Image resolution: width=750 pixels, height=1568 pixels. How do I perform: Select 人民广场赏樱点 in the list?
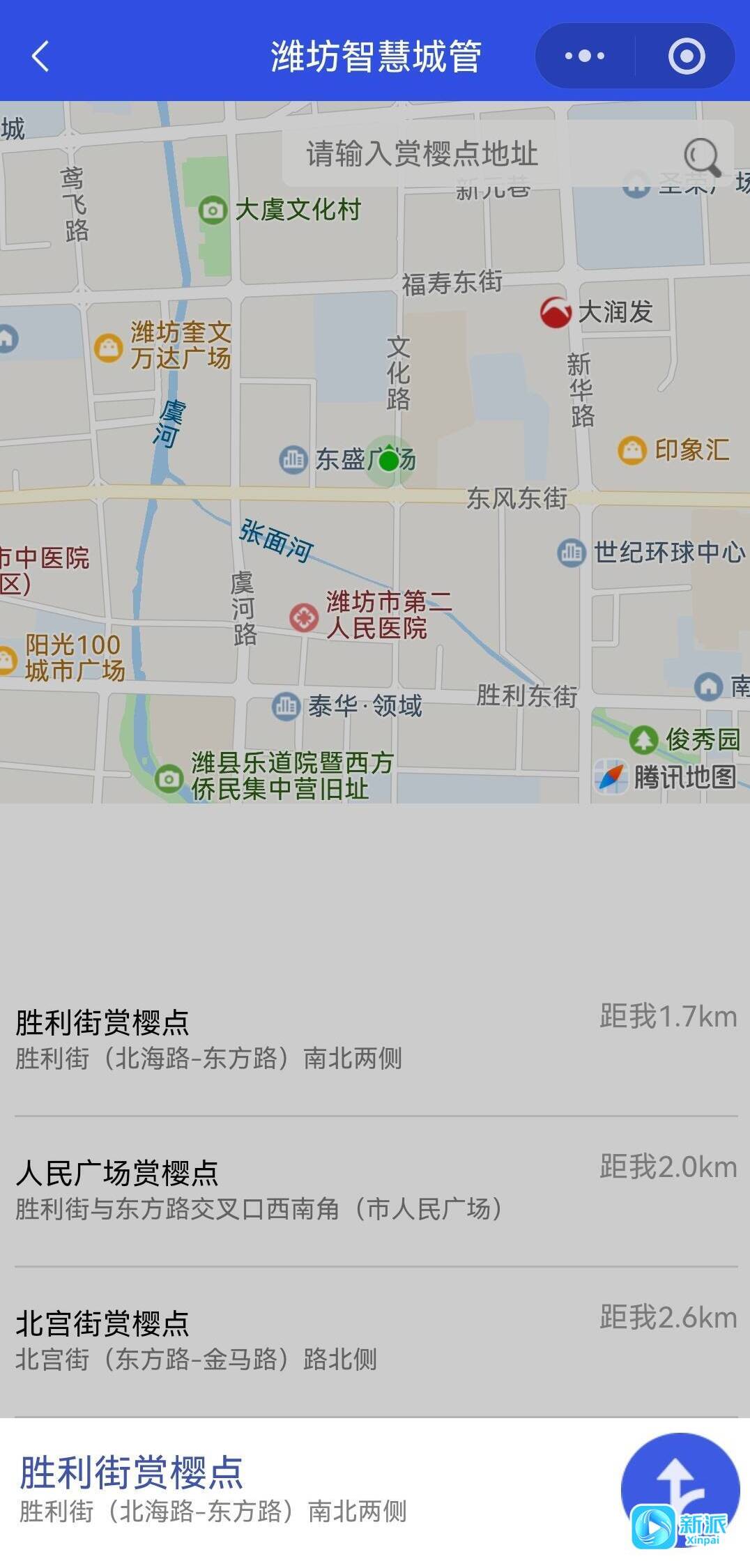coord(376,1190)
